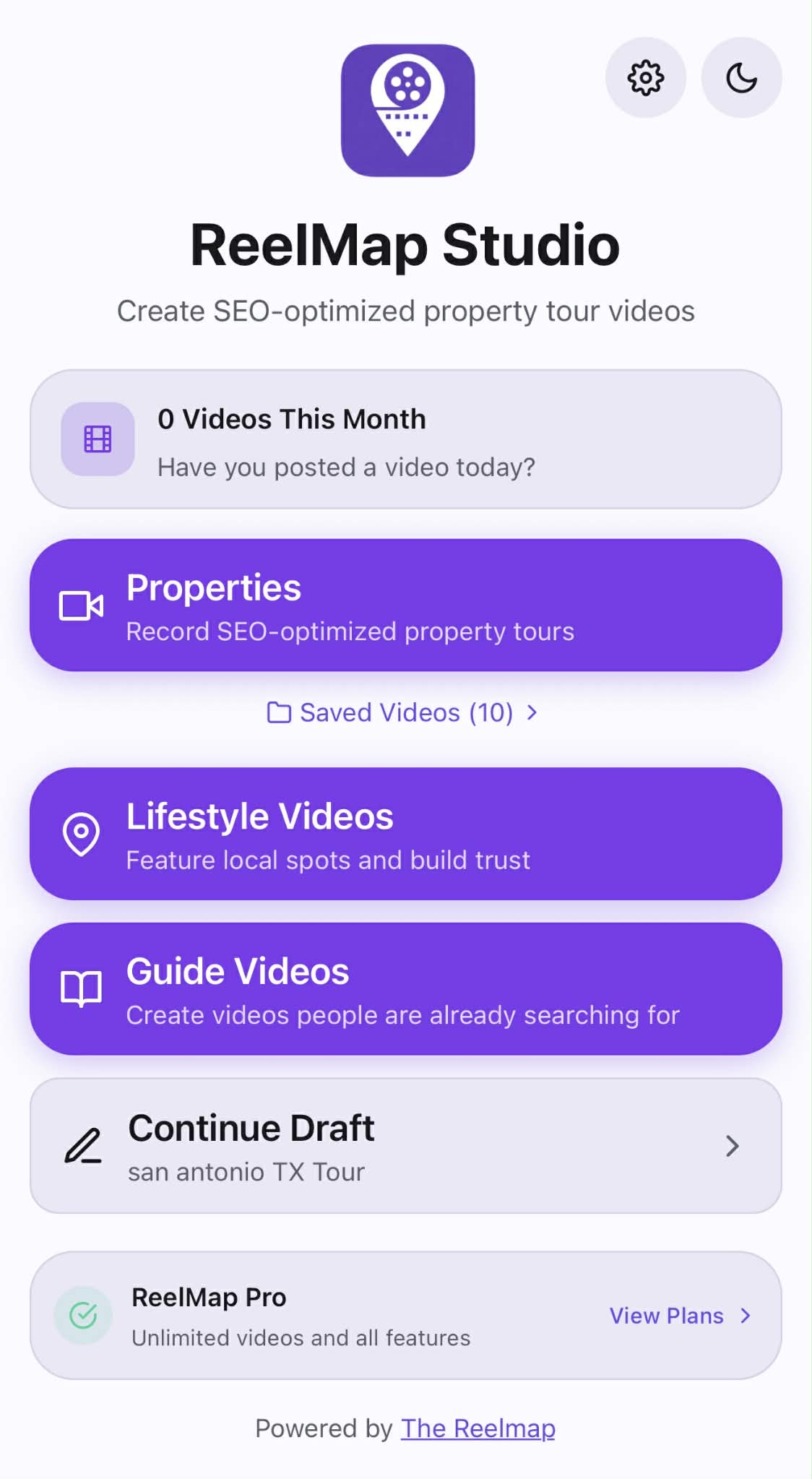Open Guide Videos
Screen dimensions: 812x1479
[405, 989]
